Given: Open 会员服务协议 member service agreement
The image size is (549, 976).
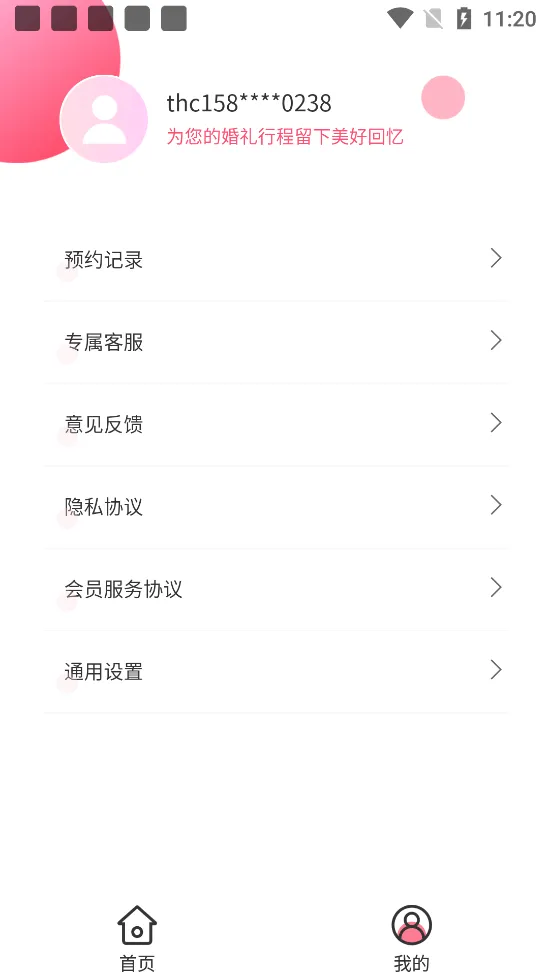Looking at the screenshot, I should tap(276, 589).
